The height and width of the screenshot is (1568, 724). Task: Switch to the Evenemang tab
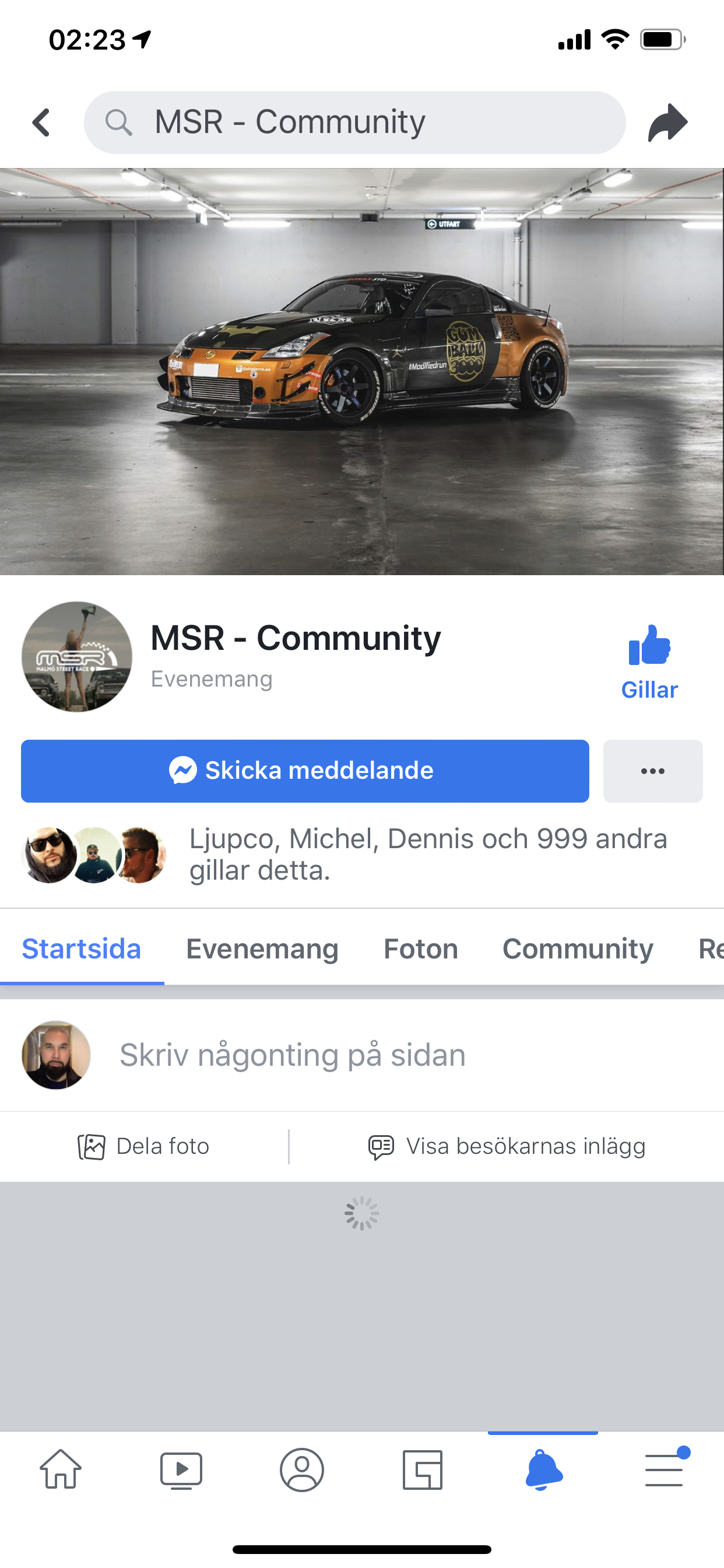point(262,949)
